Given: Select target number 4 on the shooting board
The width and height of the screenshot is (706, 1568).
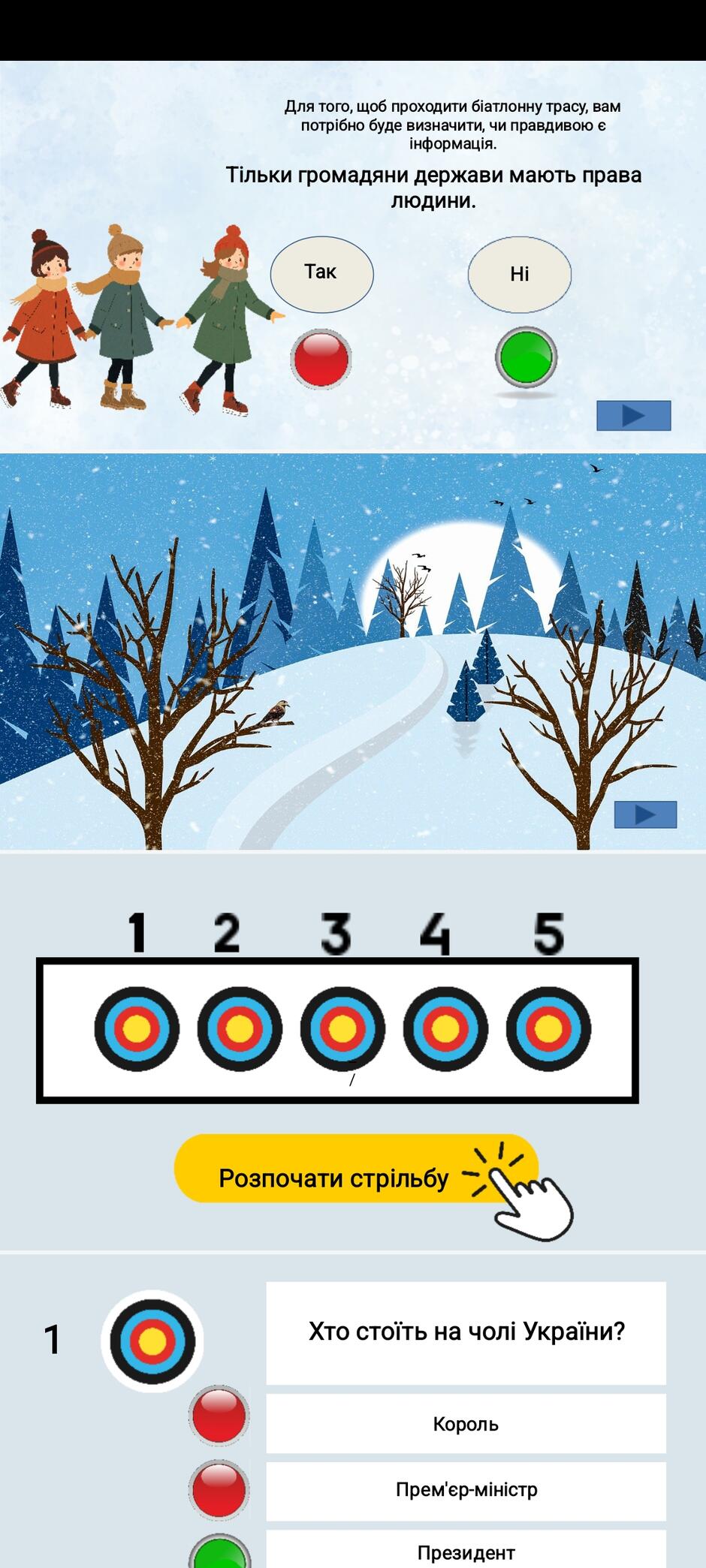Looking at the screenshot, I should click(x=445, y=1028).
